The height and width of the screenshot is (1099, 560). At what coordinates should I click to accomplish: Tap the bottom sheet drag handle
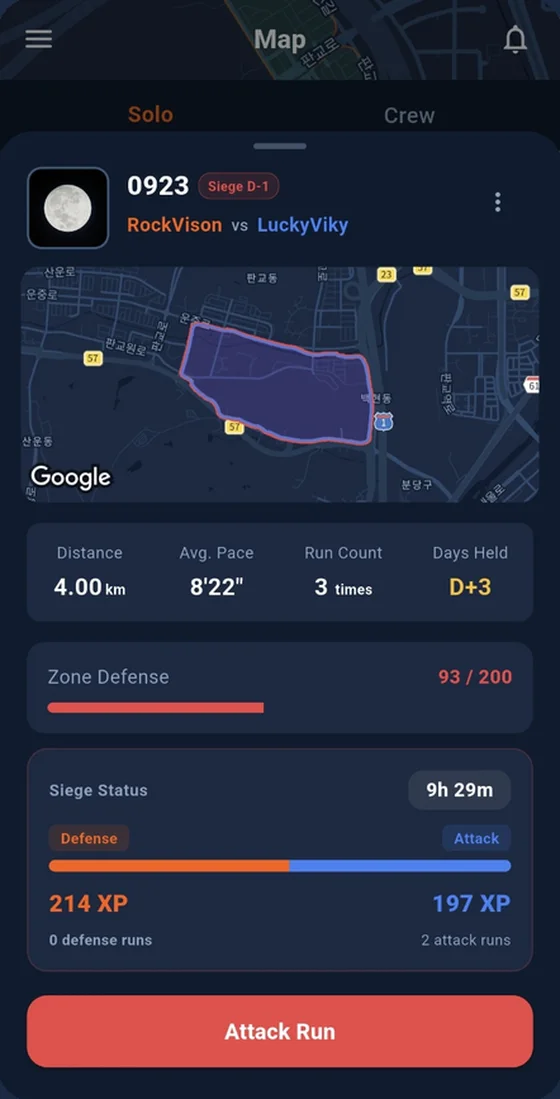[280, 146]
